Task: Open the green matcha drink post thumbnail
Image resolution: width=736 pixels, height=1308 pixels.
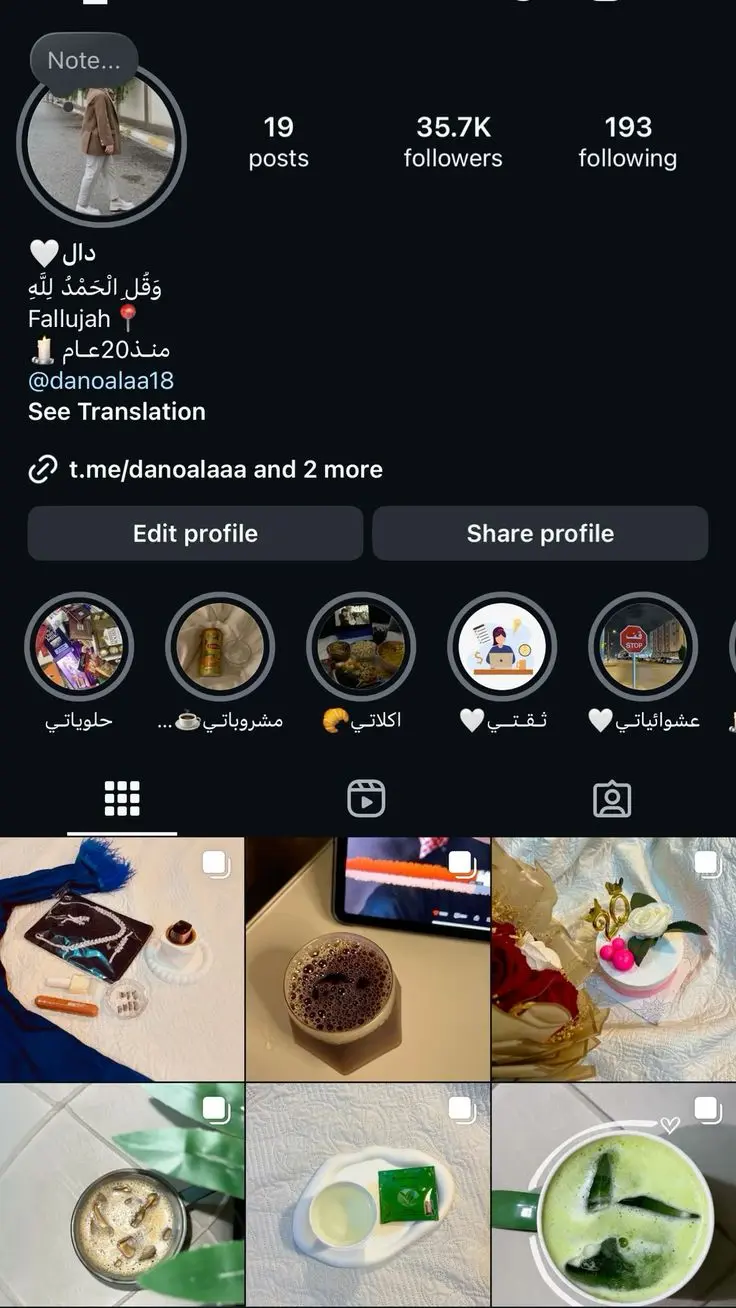Action: [x=613, y=1195]
